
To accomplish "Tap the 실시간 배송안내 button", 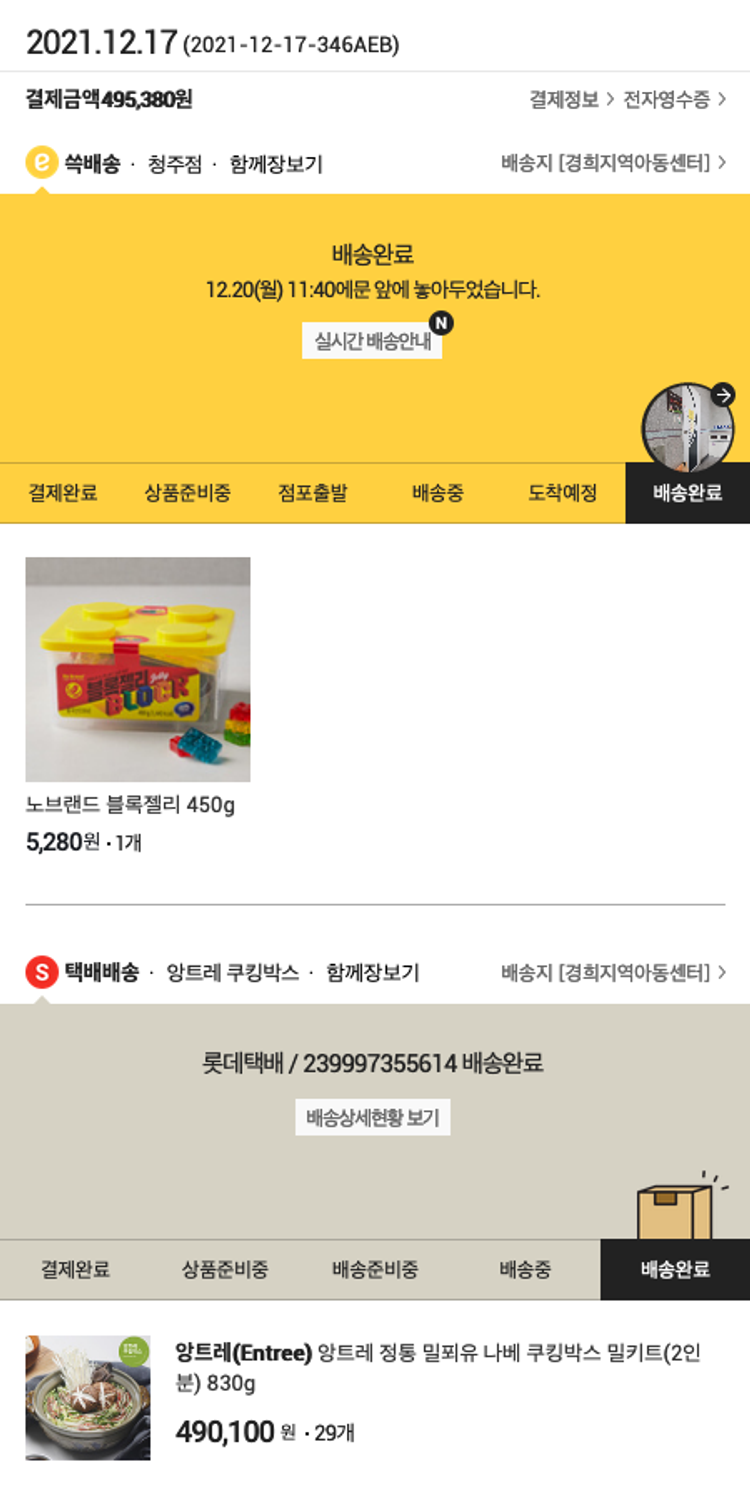I will 372,341.
